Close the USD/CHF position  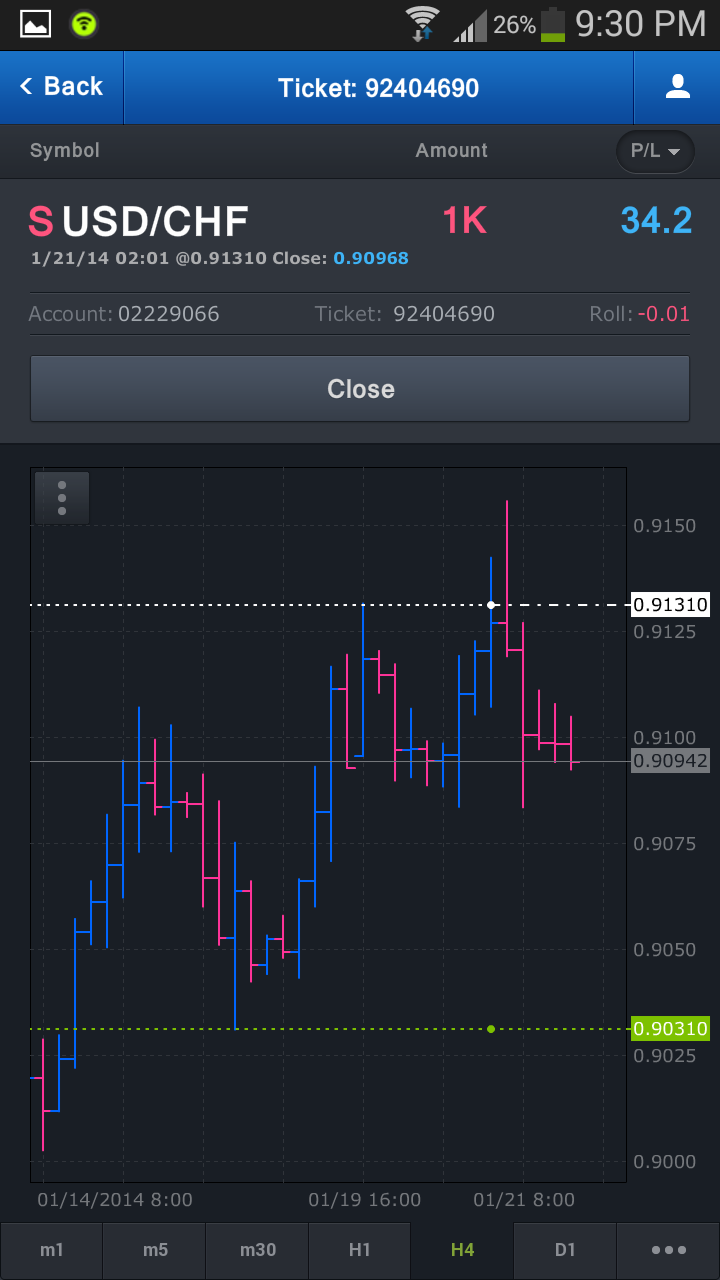(360, 389)
